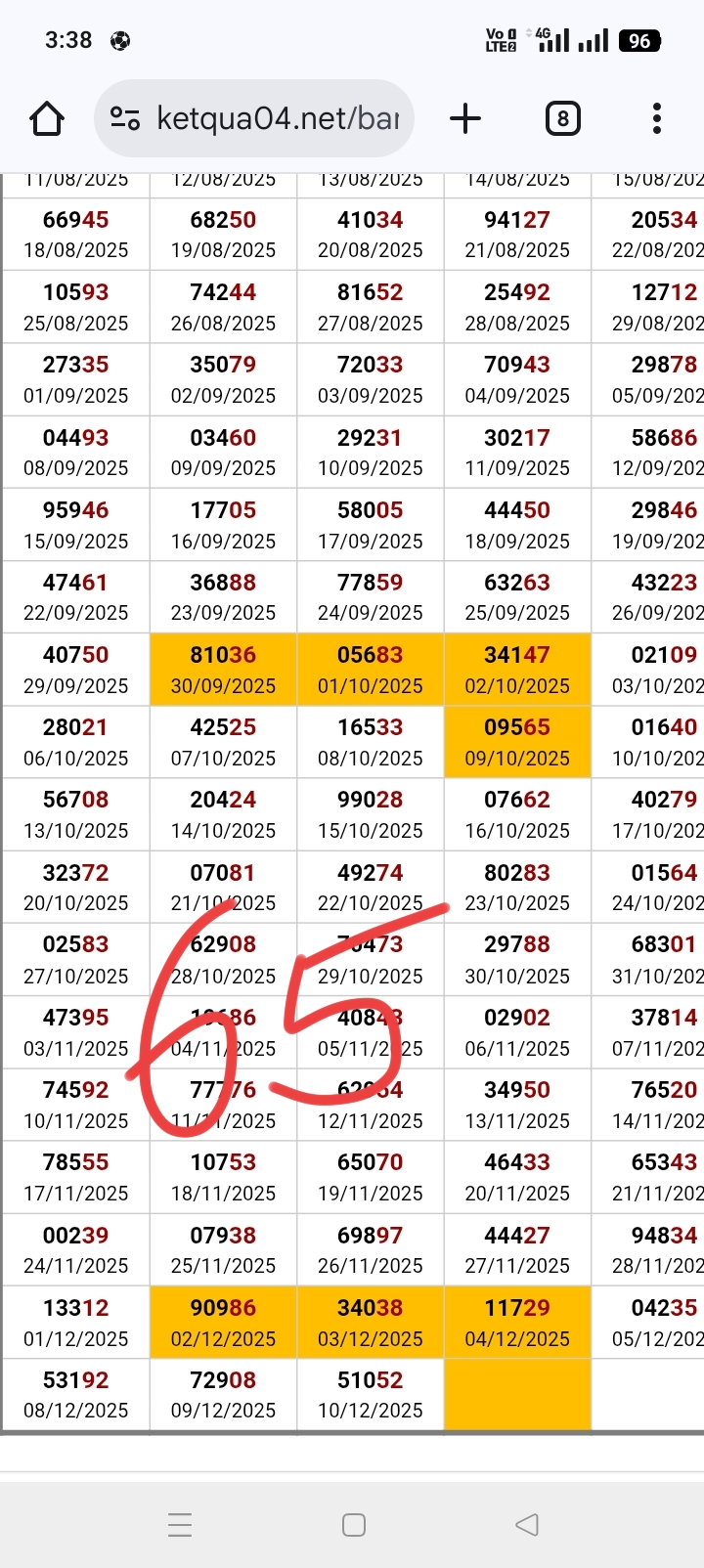Tap the ketqua04.net address bar

click(x=278, y=119)
